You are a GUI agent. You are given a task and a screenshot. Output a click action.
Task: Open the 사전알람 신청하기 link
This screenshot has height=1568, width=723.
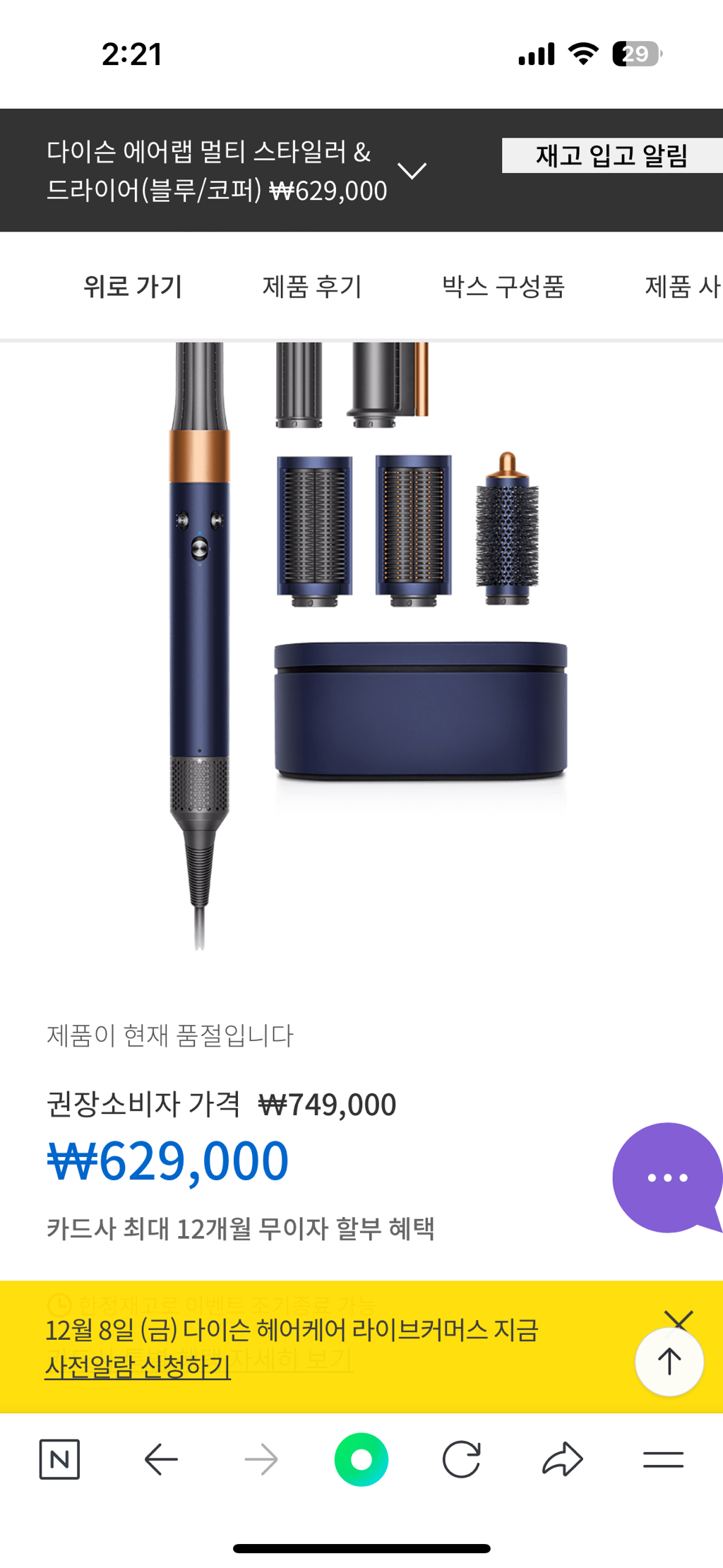[138, 1367]
